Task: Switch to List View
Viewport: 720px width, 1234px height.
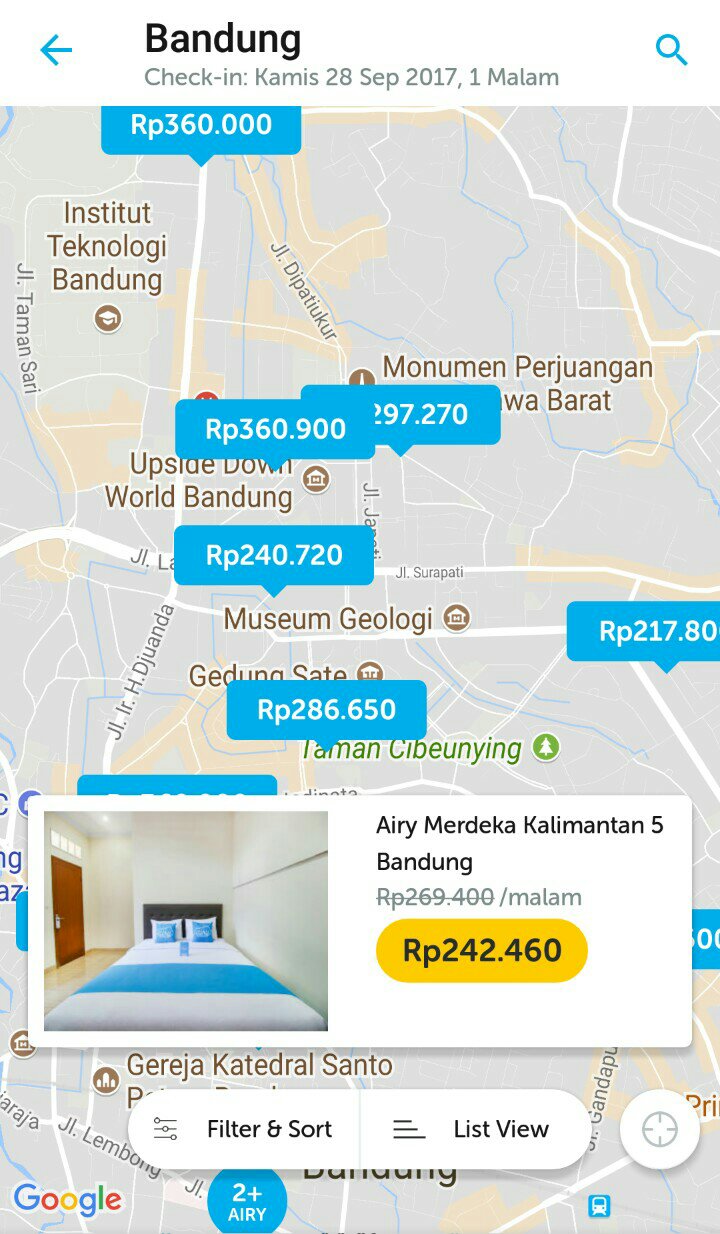Action: click(x=474, y=1130)
